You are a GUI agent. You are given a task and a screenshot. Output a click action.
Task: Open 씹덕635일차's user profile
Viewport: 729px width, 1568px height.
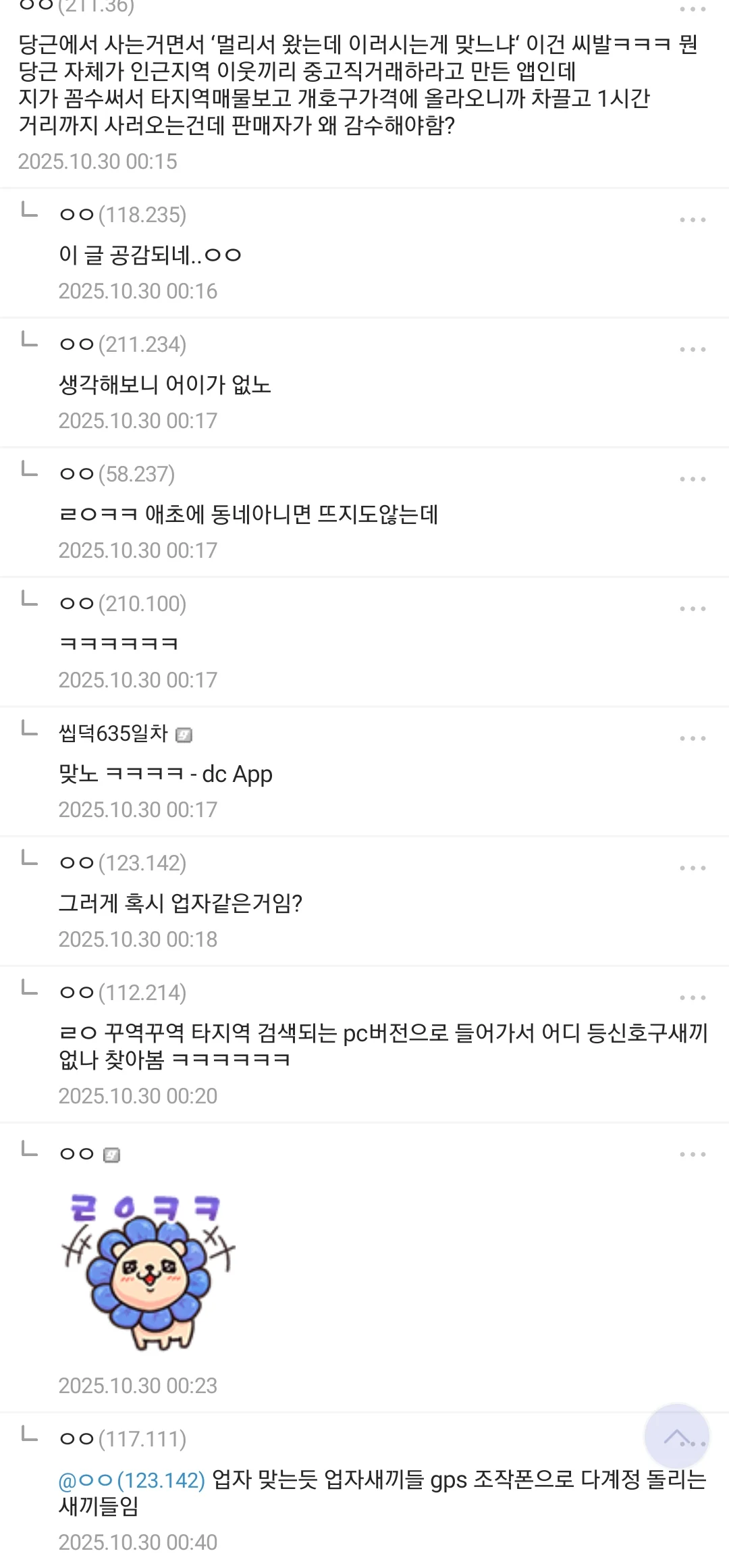(113, 733)
